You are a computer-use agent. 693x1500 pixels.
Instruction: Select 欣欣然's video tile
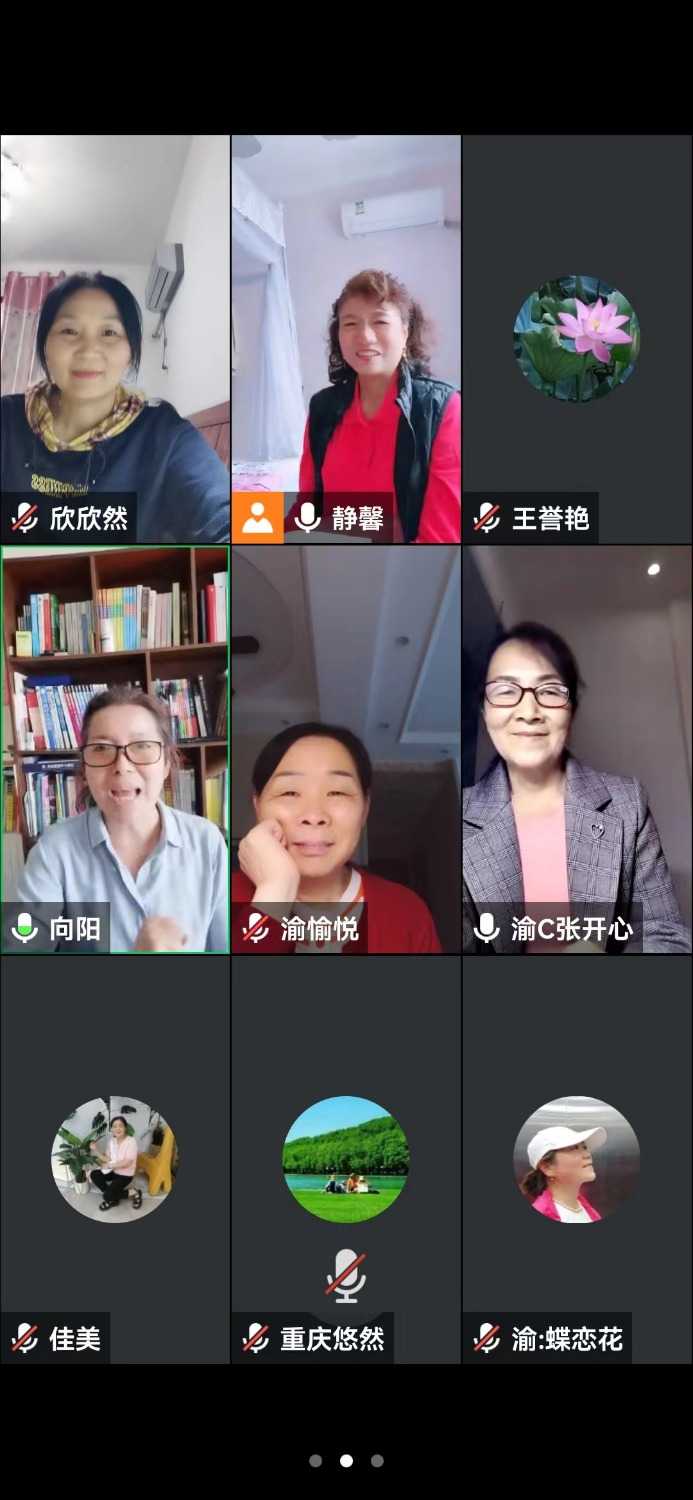pos(115,339)
